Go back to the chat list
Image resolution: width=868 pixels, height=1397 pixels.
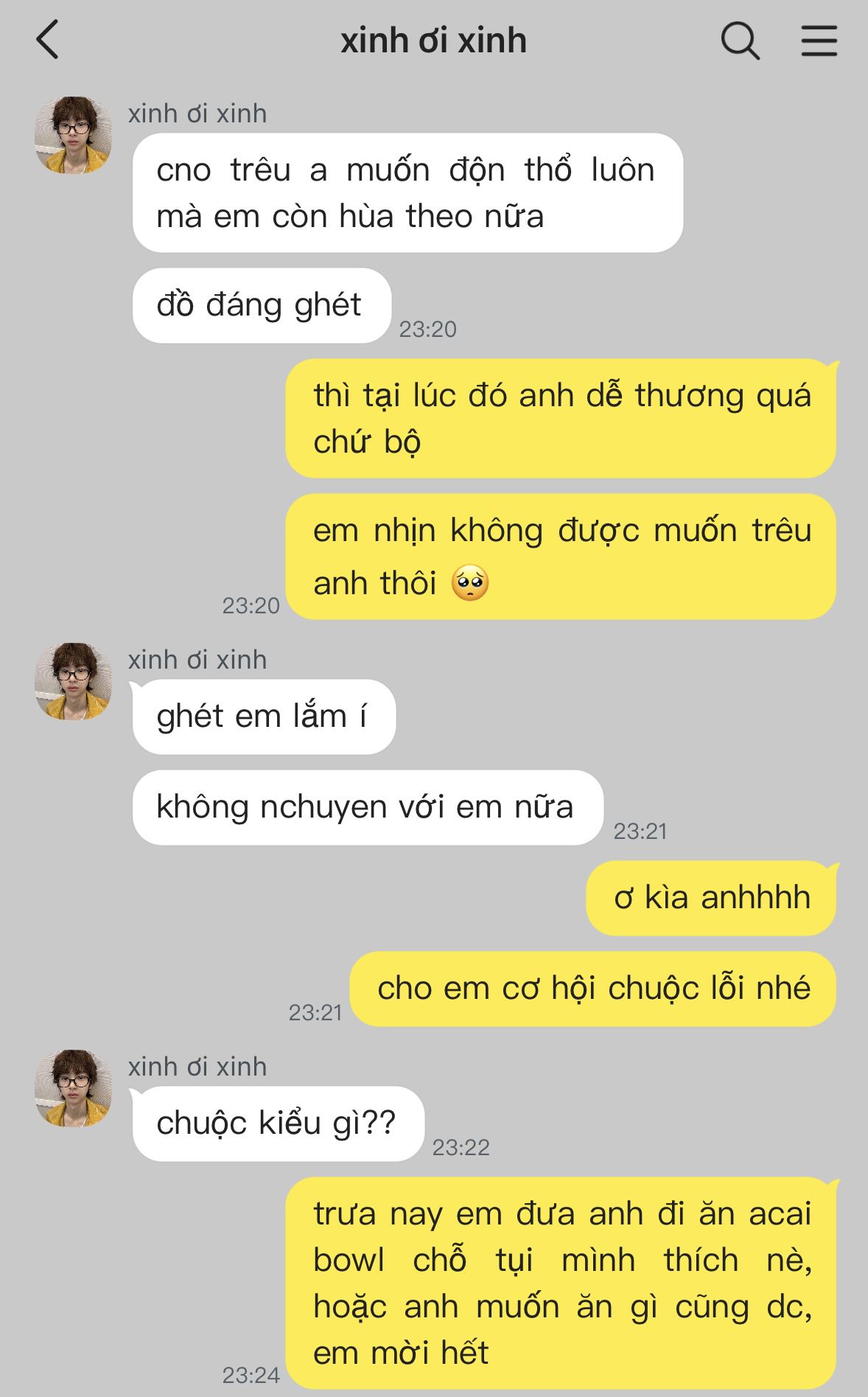tap(47, 40)
